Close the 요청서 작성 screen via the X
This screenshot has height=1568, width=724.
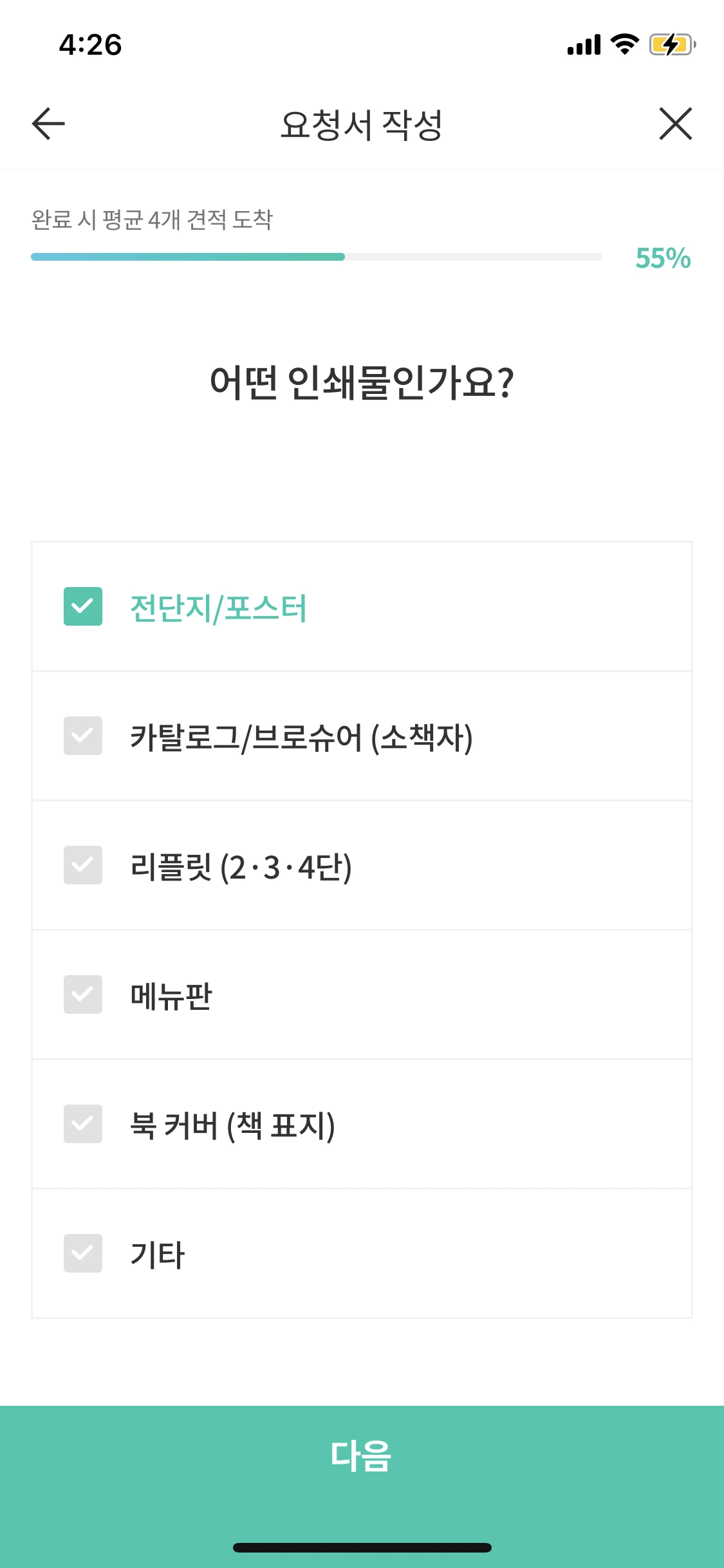[x=674, y=125]
